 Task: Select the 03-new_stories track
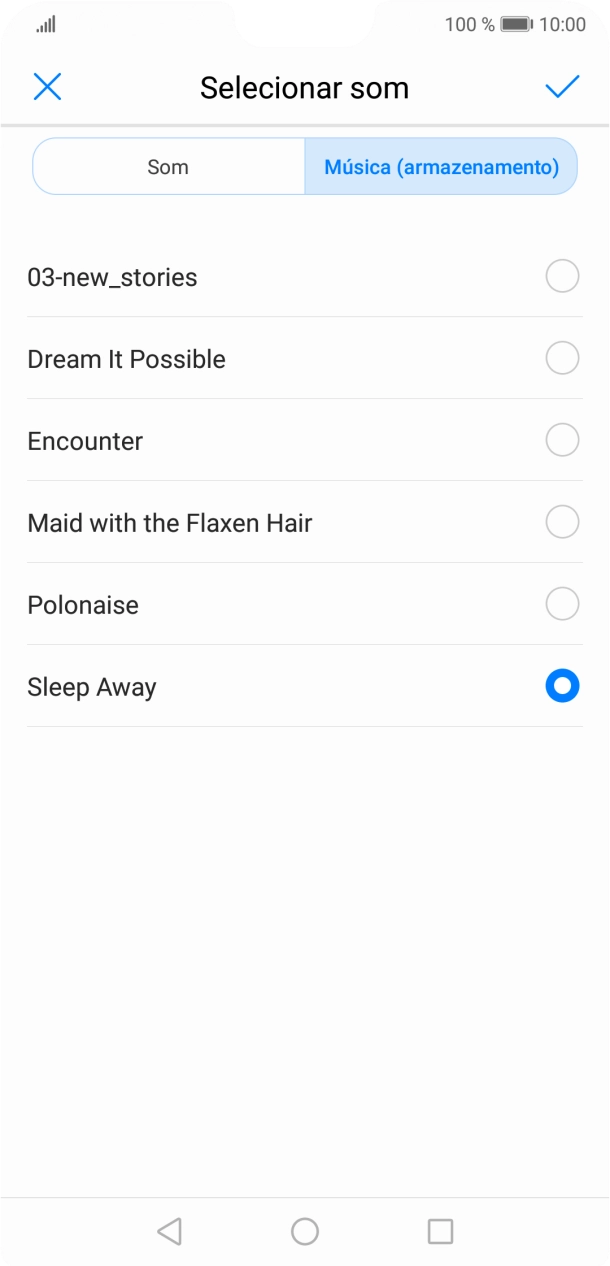click(x=305, y=277)
